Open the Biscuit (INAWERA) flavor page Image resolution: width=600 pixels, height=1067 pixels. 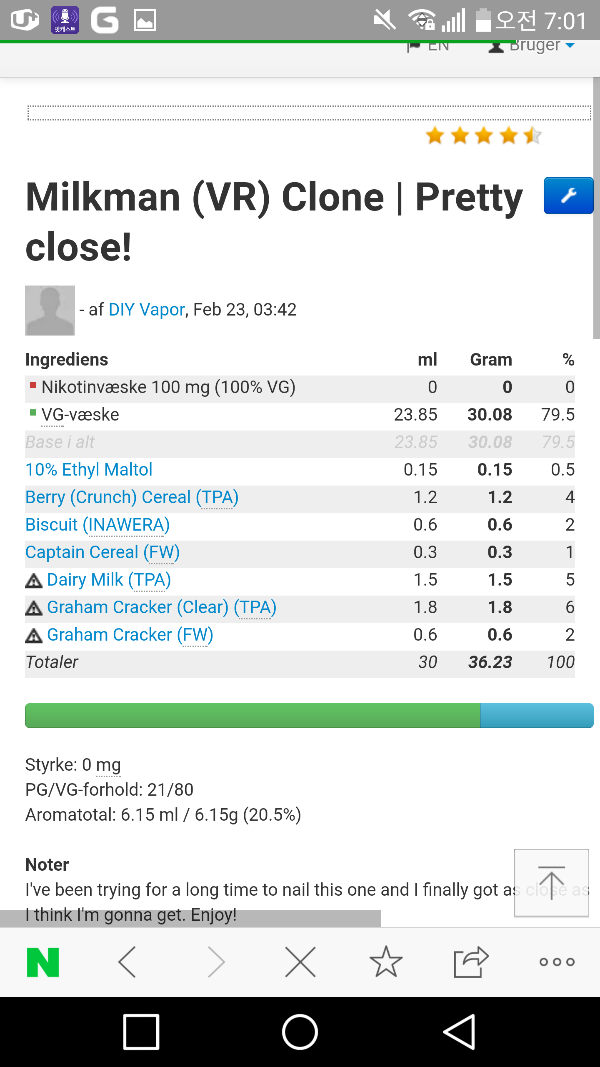(97, 525)
